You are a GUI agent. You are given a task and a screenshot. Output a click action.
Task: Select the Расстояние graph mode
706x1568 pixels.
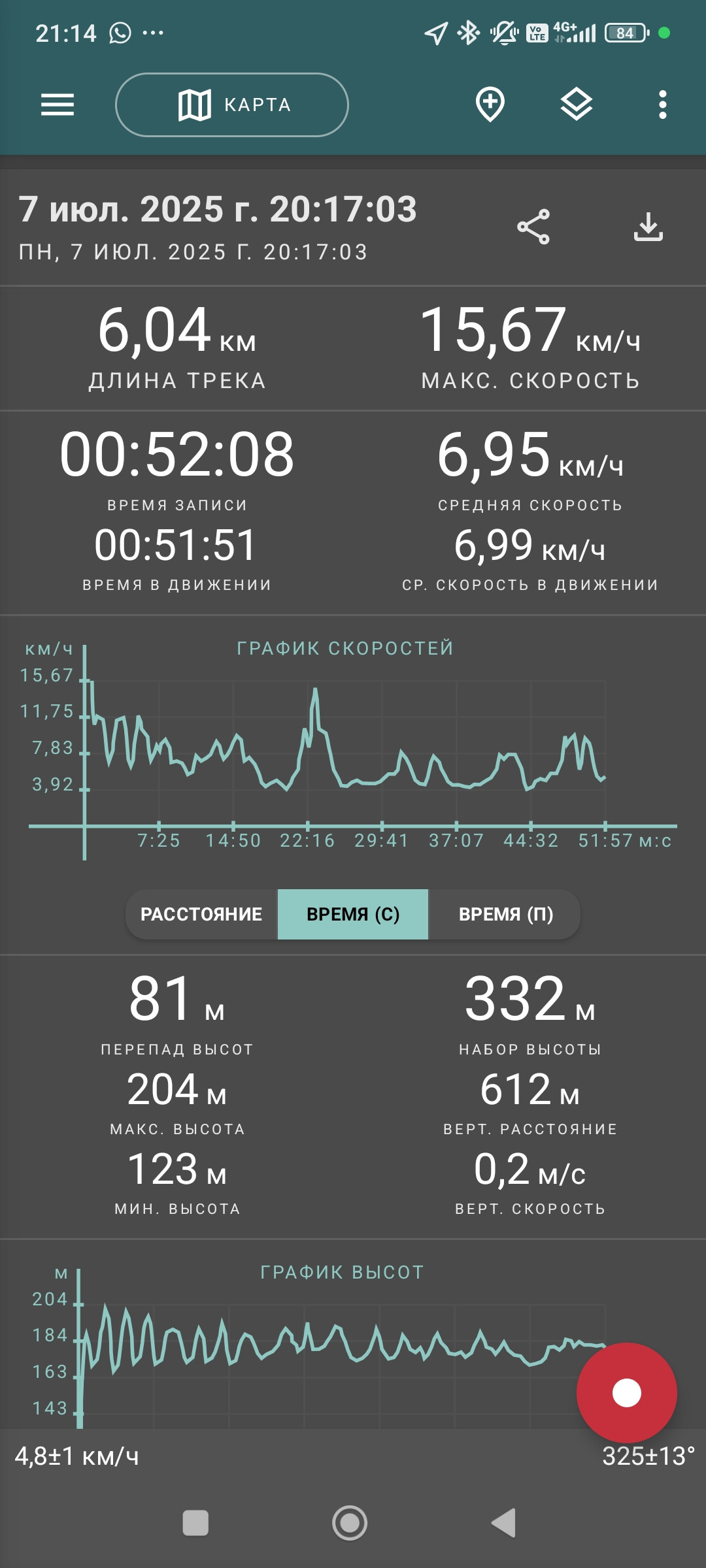(201, 914)
